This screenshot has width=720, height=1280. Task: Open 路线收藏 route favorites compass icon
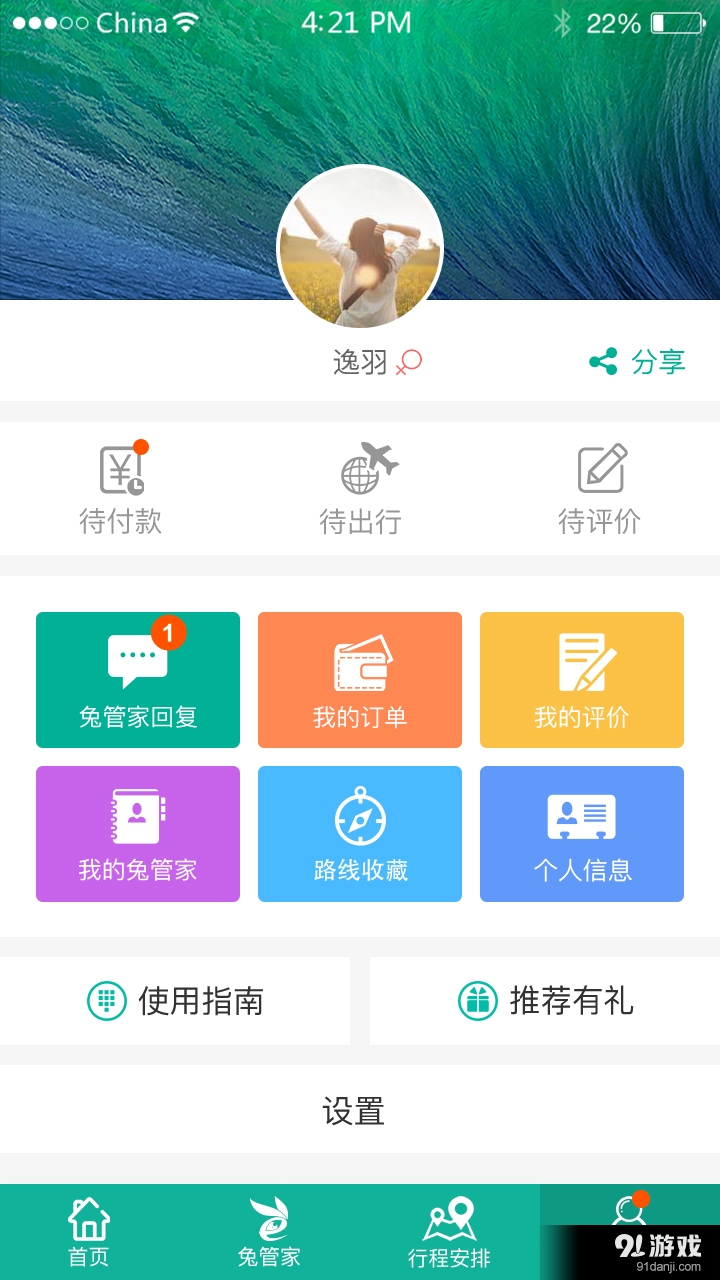click(360, 833)
